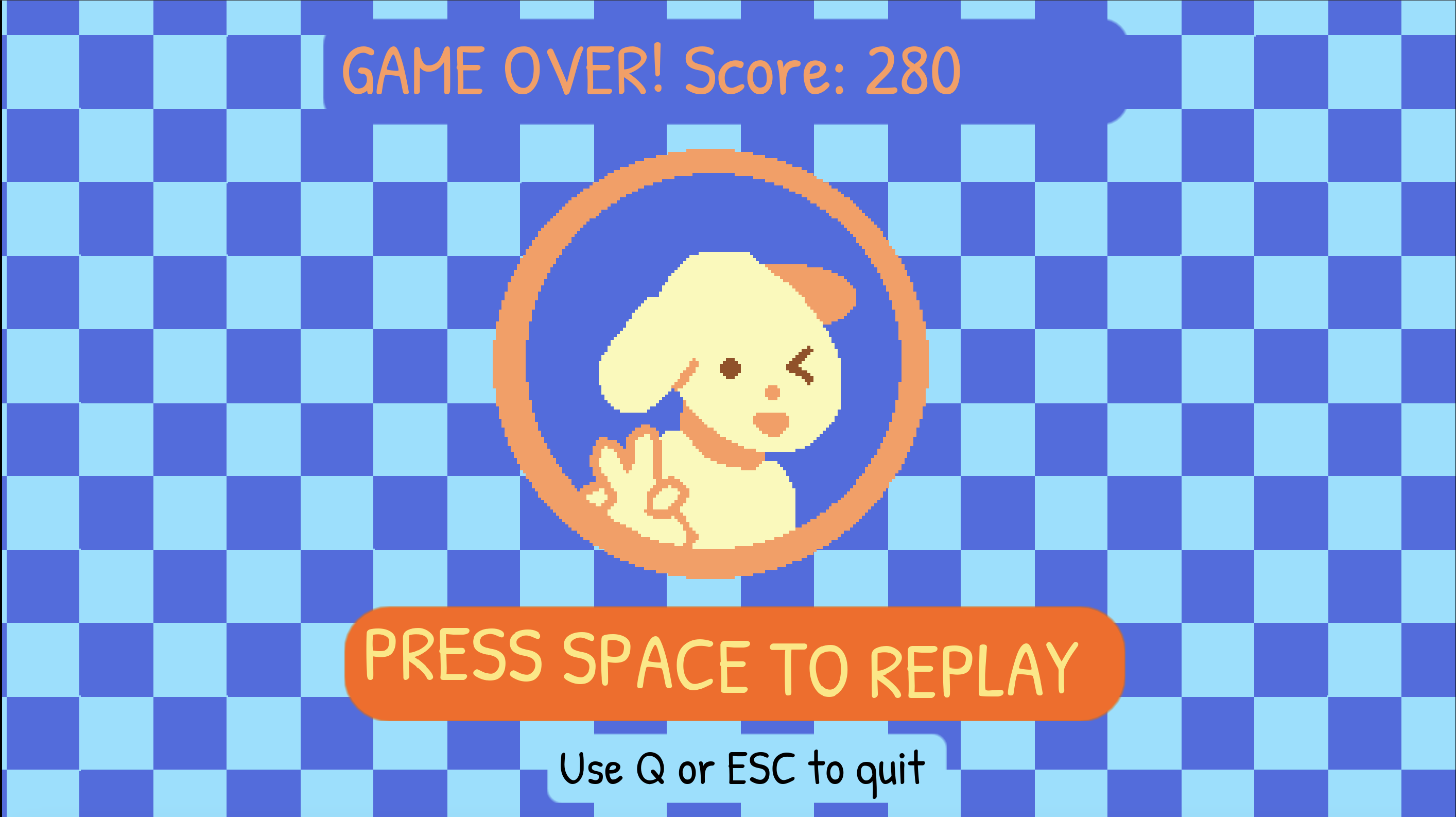1456x817 pixels.
Task: Tap the Press Space to Replay button
Action: (734, 663)
